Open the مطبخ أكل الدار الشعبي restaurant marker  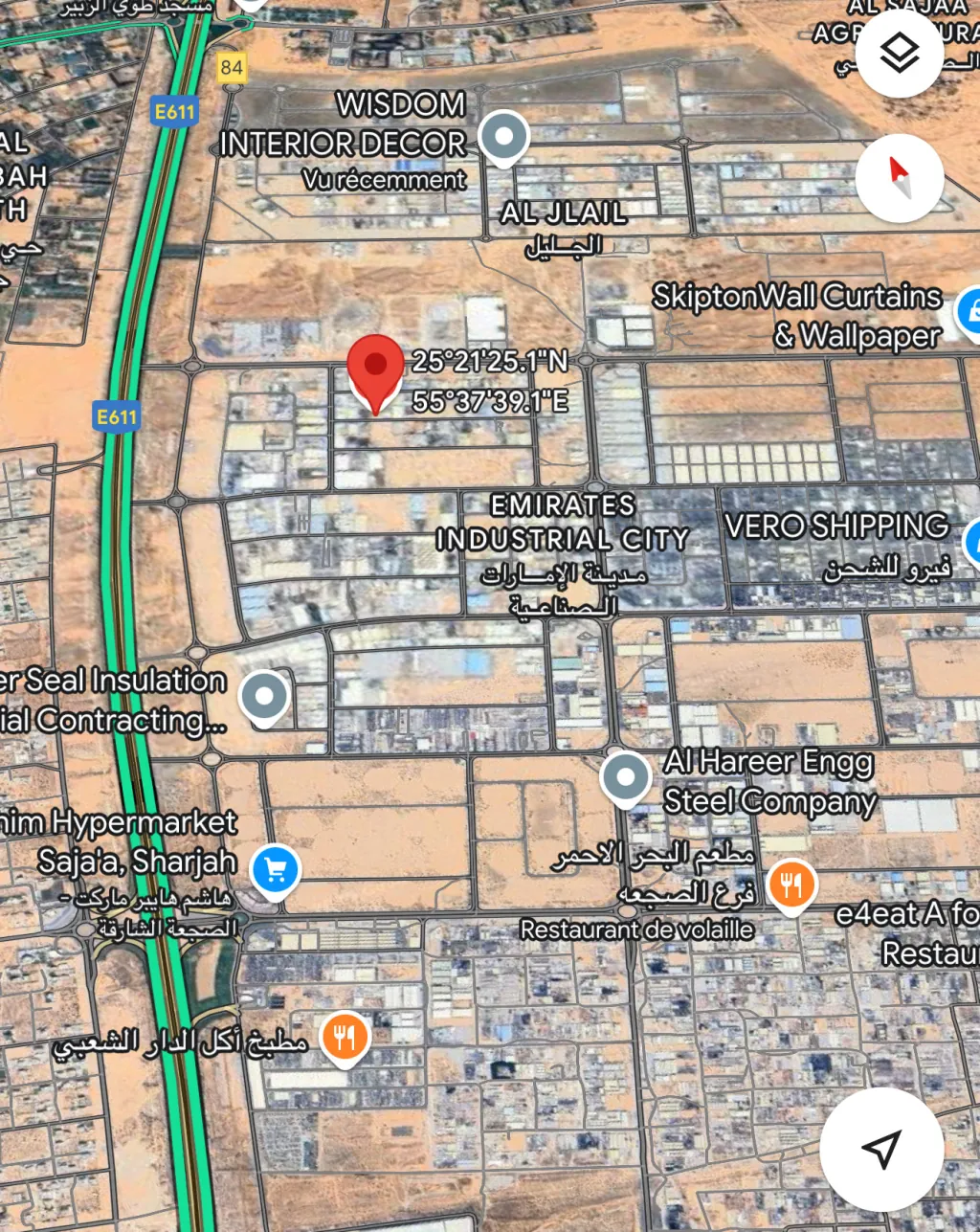[345, 1037]
